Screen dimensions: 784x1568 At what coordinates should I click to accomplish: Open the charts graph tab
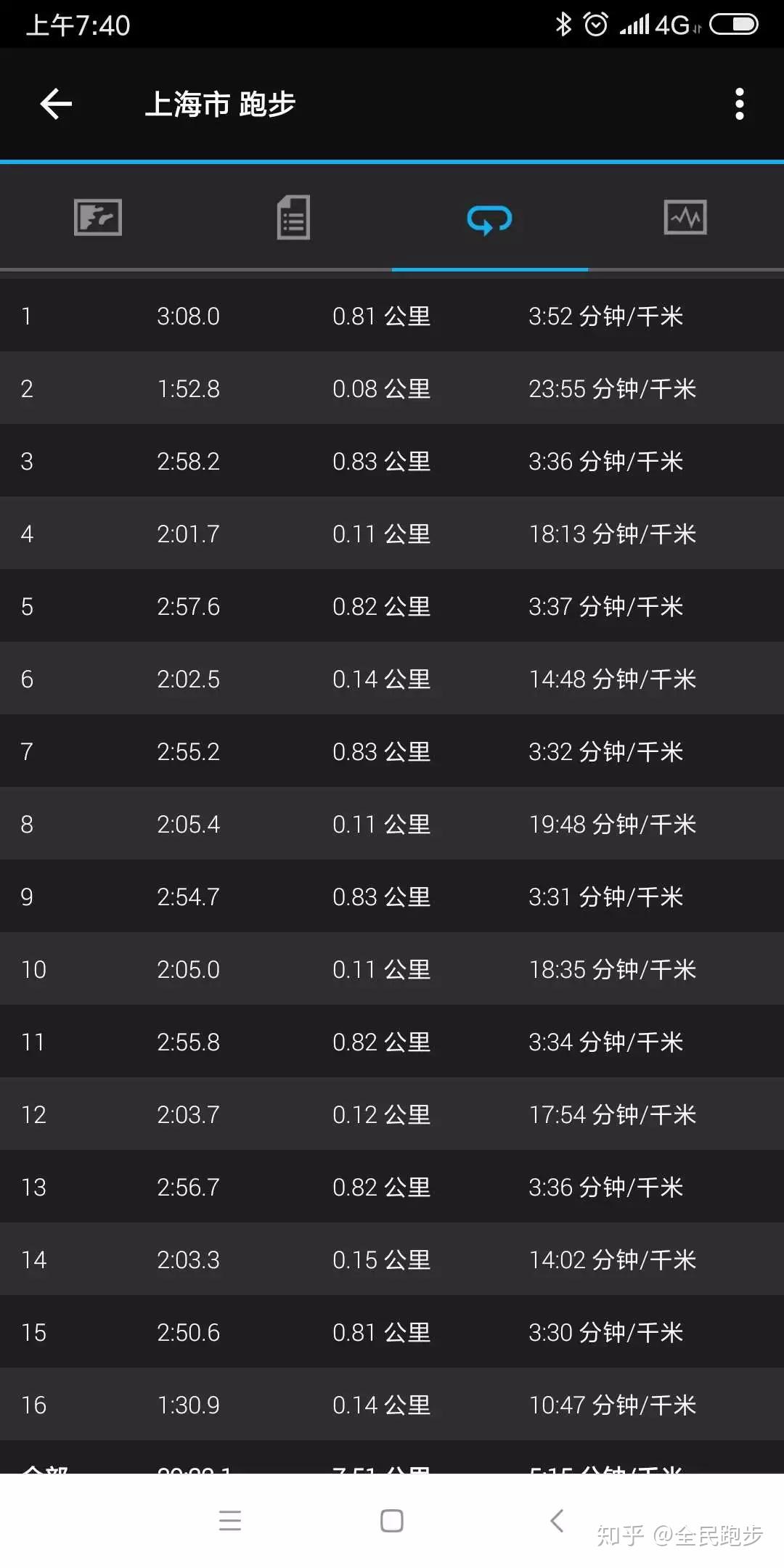(685, 217)
